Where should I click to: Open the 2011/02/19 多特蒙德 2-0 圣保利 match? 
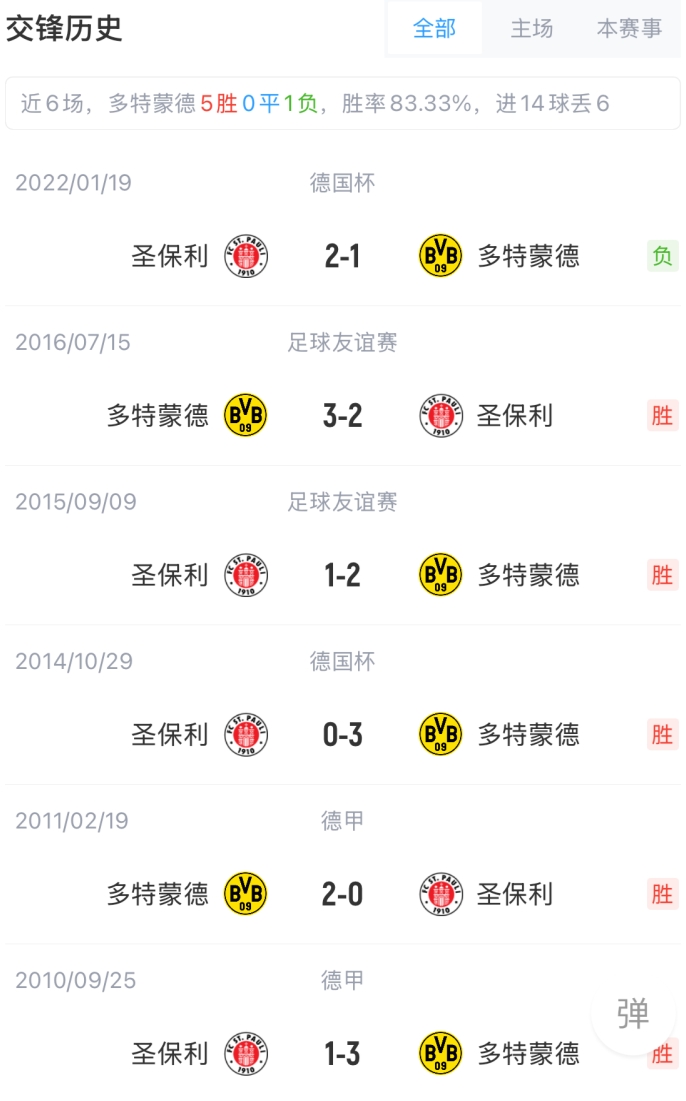tap(343, 864)
